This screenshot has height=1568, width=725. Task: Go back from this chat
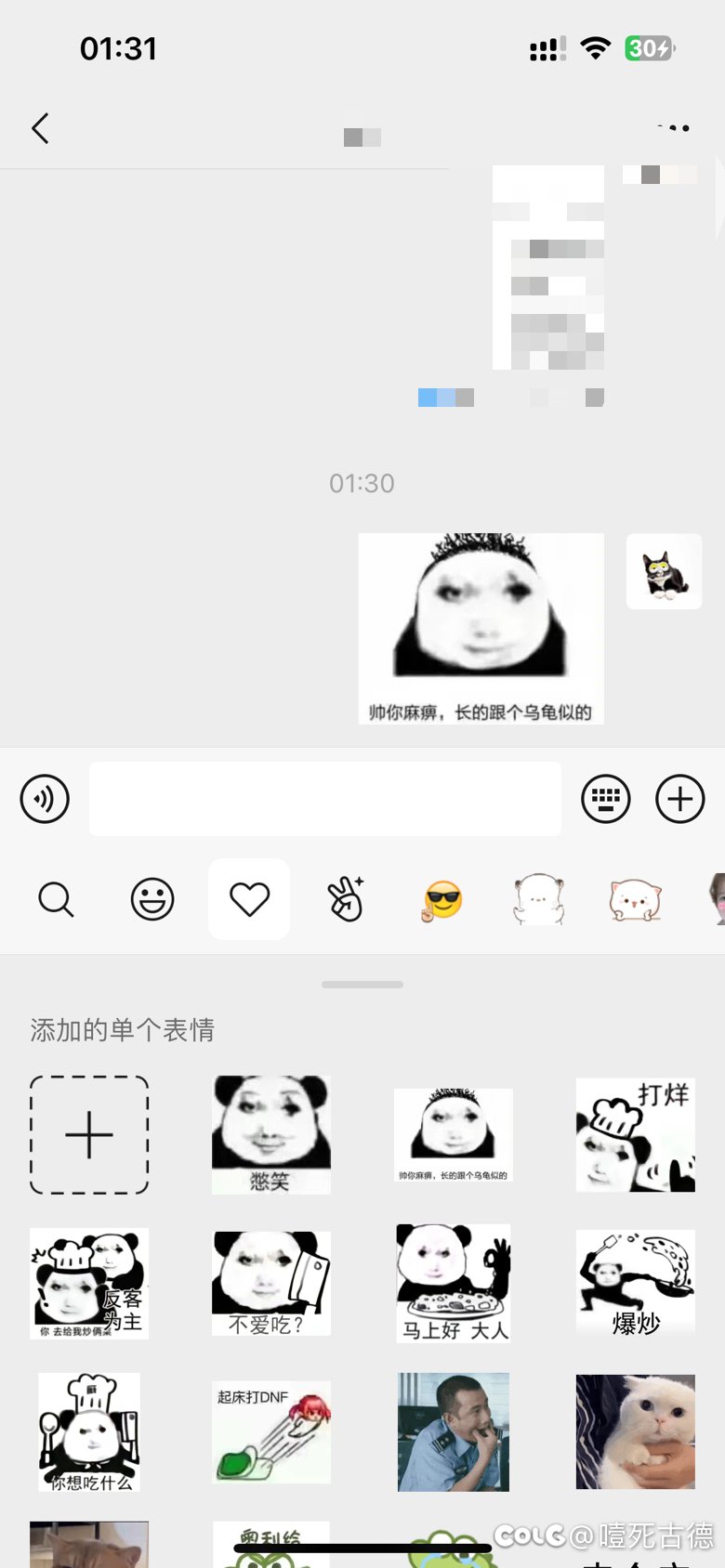tap(40, 128)
